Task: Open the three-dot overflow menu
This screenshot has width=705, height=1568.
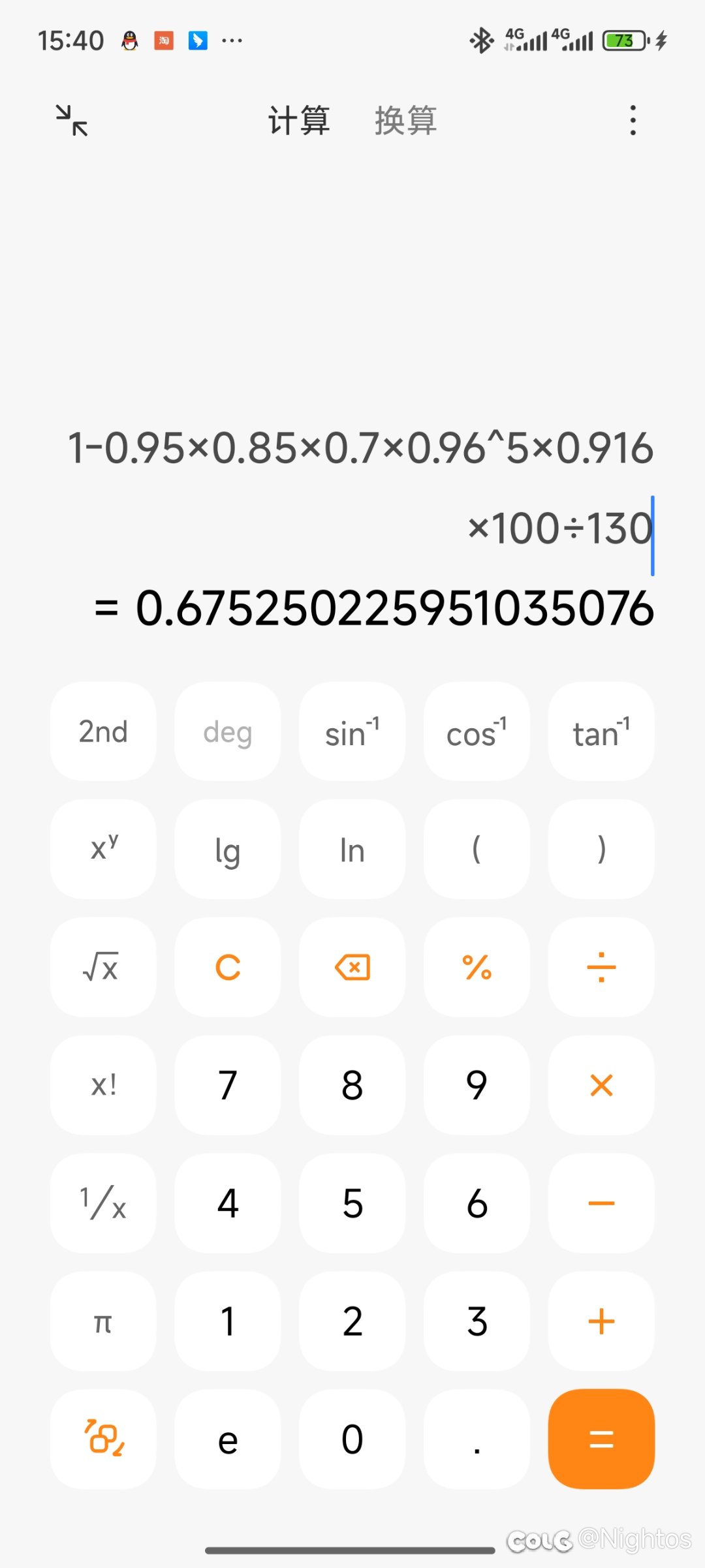Action: [633, 121]
